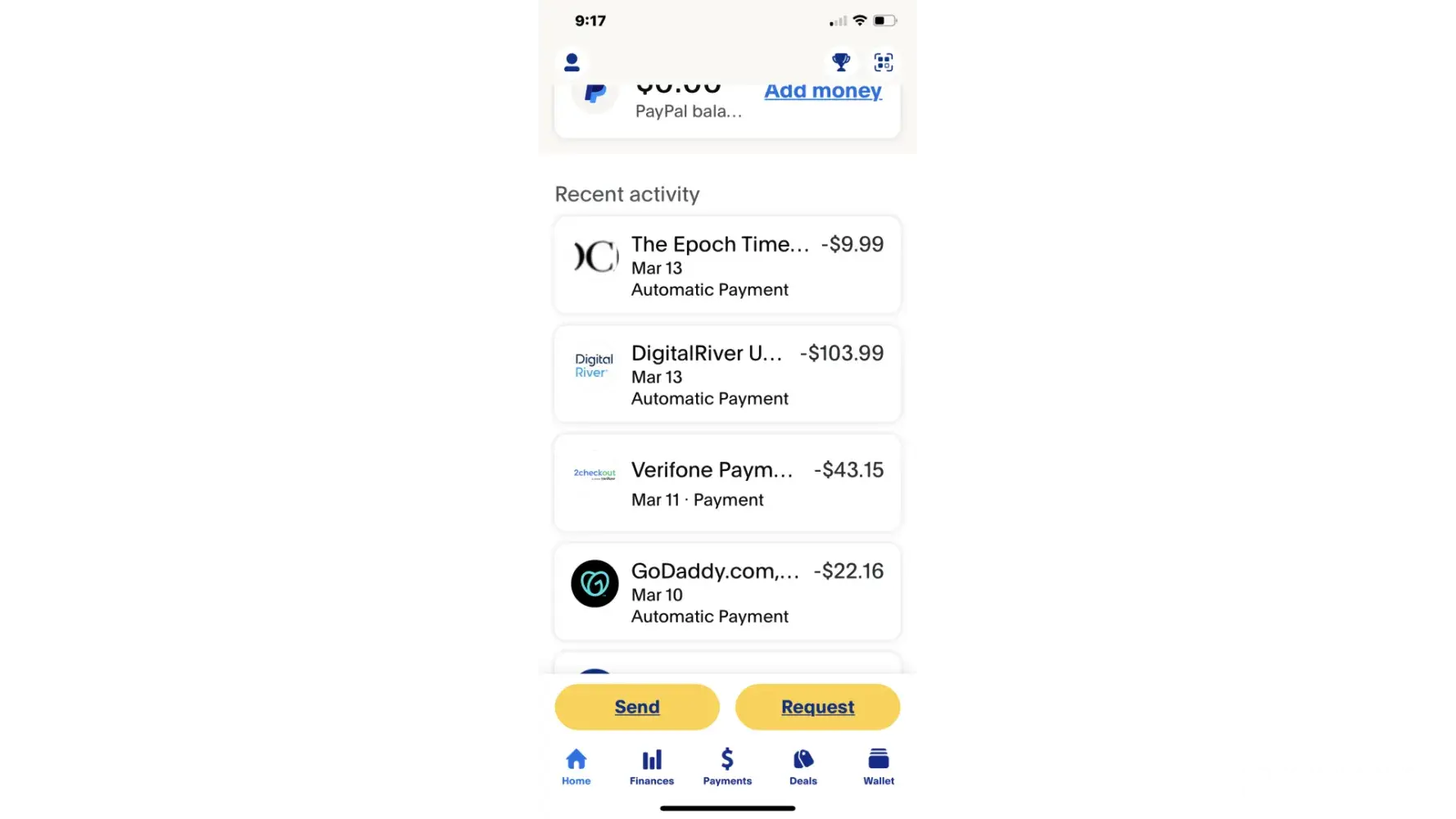The height and width of the screenshot is (819, 1456).
Task: Open the Verifone Payment transaction details
Action: point(727,483)
